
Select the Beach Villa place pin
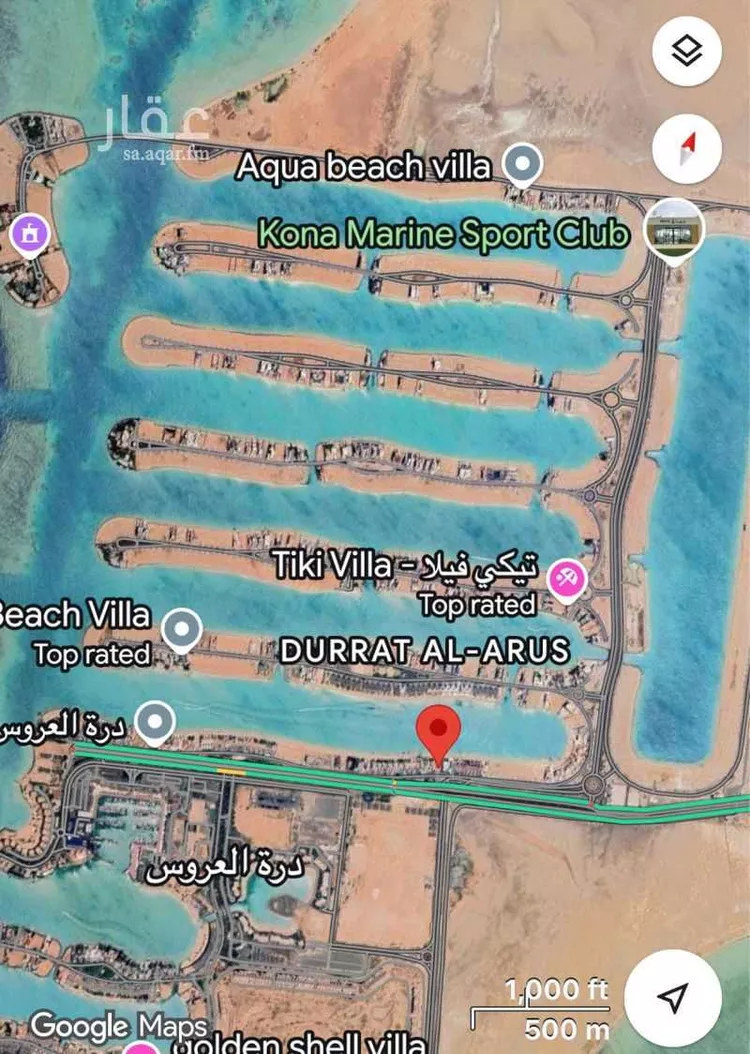point(180,628)
